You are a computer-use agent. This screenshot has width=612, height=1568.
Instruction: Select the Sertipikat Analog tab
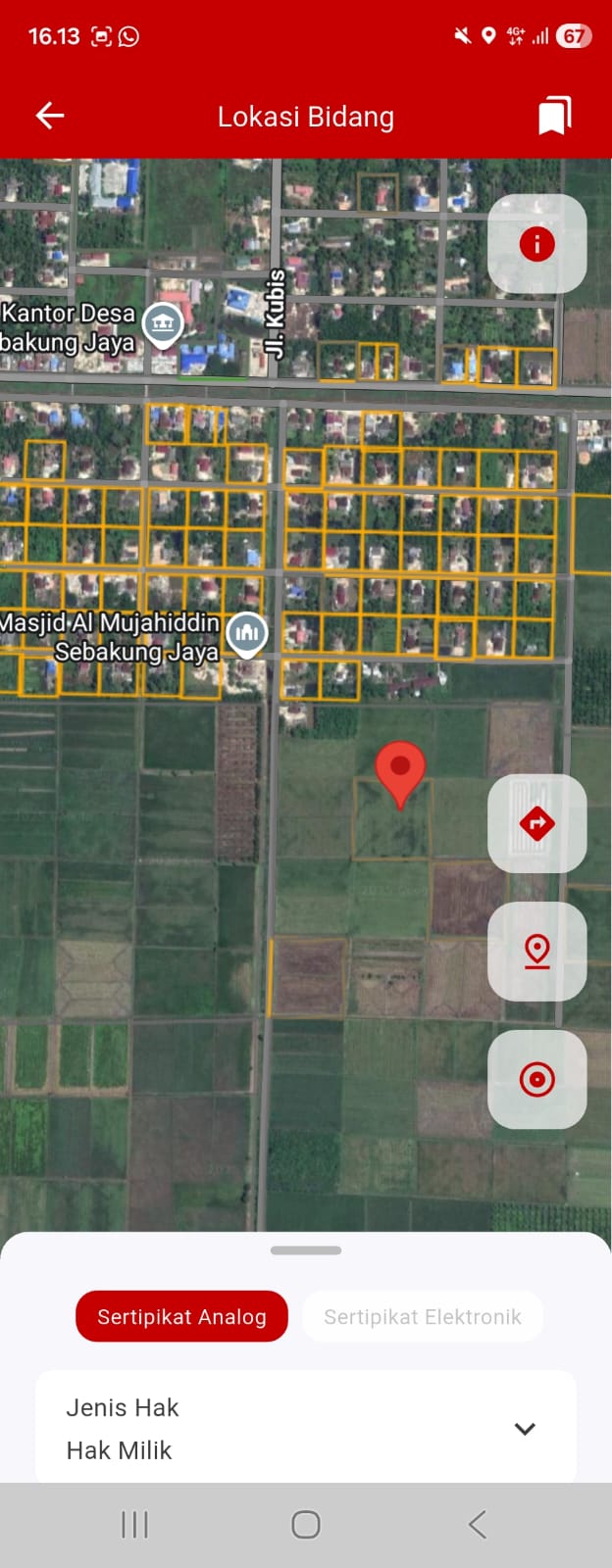181,1316
